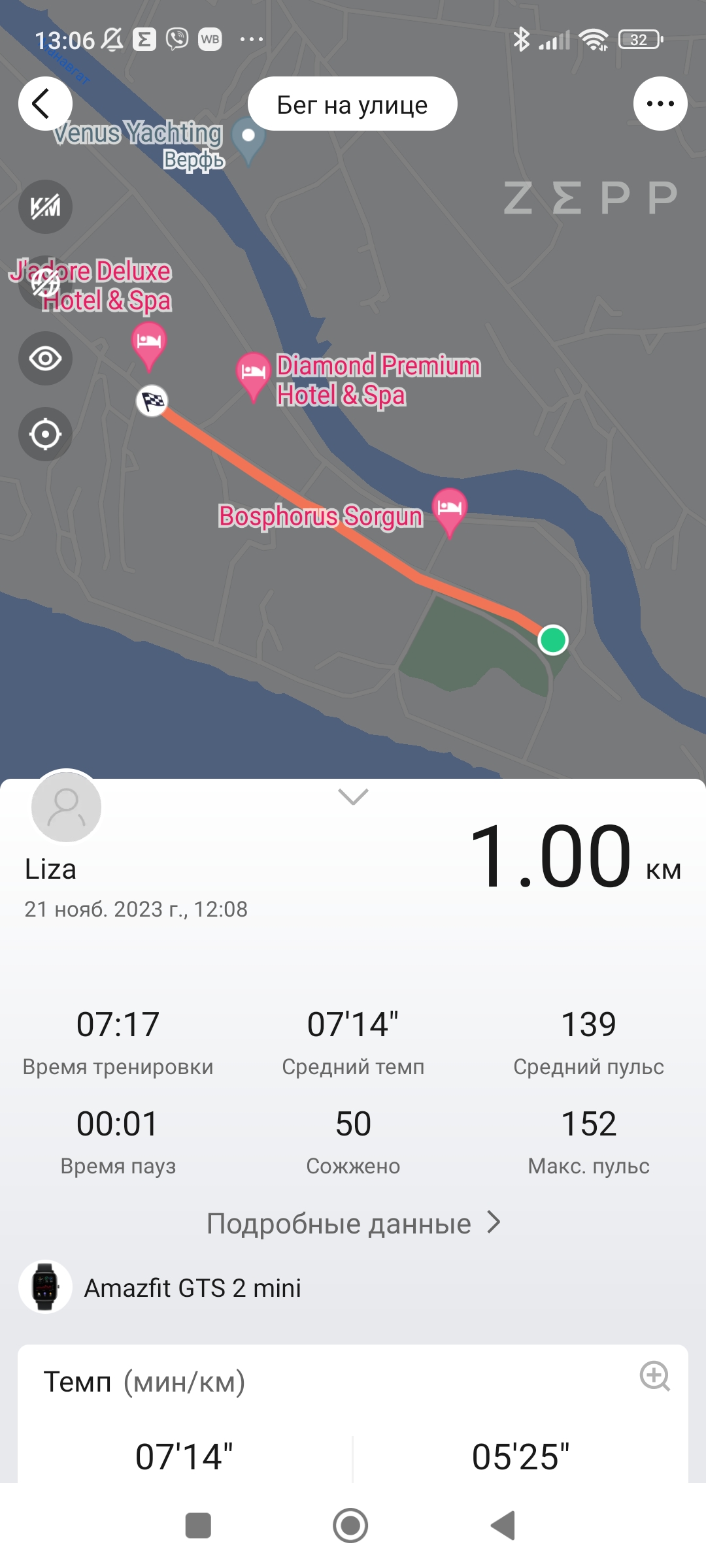Tap the eye icon on the map
The image size is (706, 1568).
coord(45,359)
